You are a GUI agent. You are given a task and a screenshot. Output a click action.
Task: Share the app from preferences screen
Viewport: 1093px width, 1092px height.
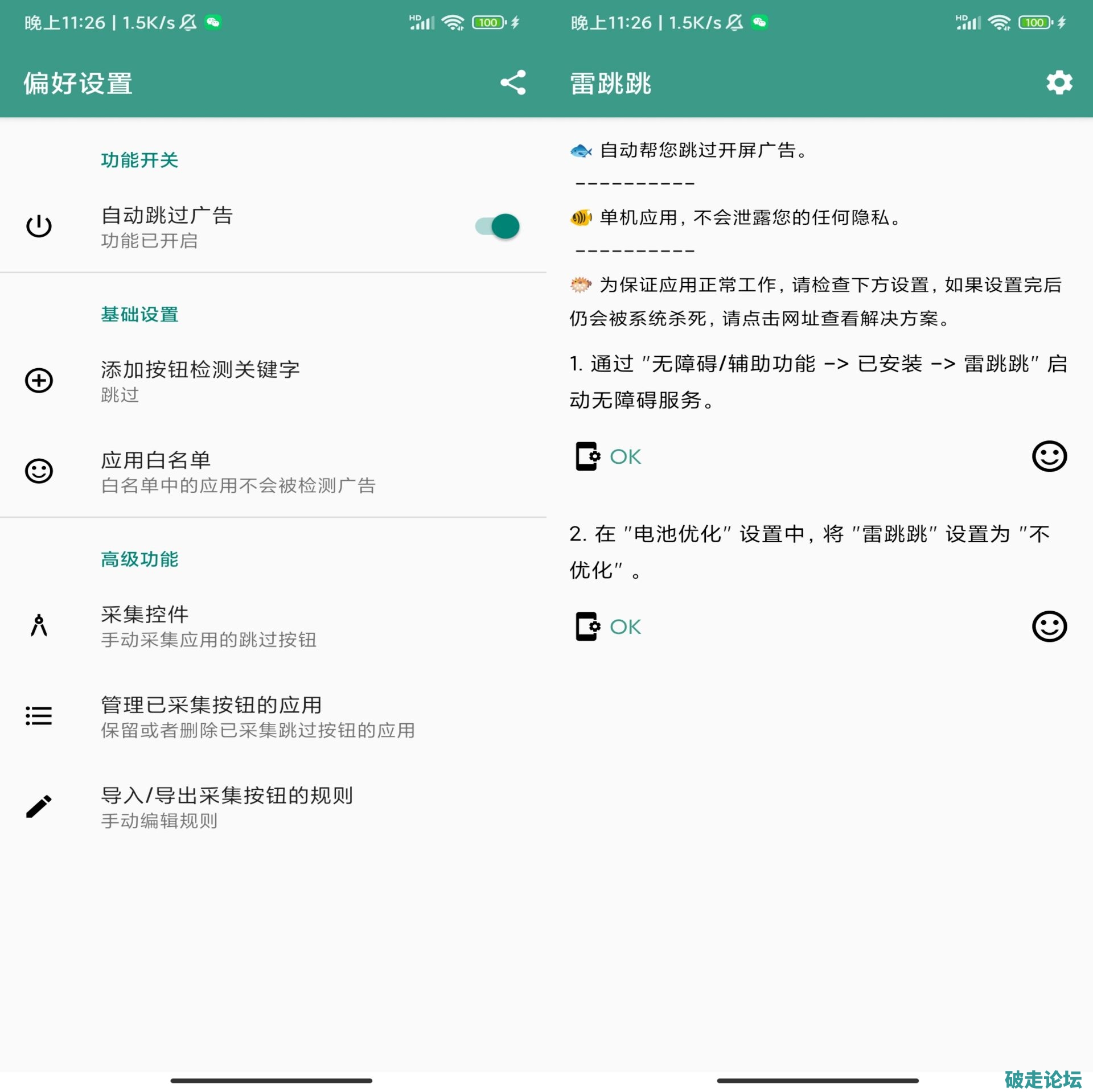512,83
